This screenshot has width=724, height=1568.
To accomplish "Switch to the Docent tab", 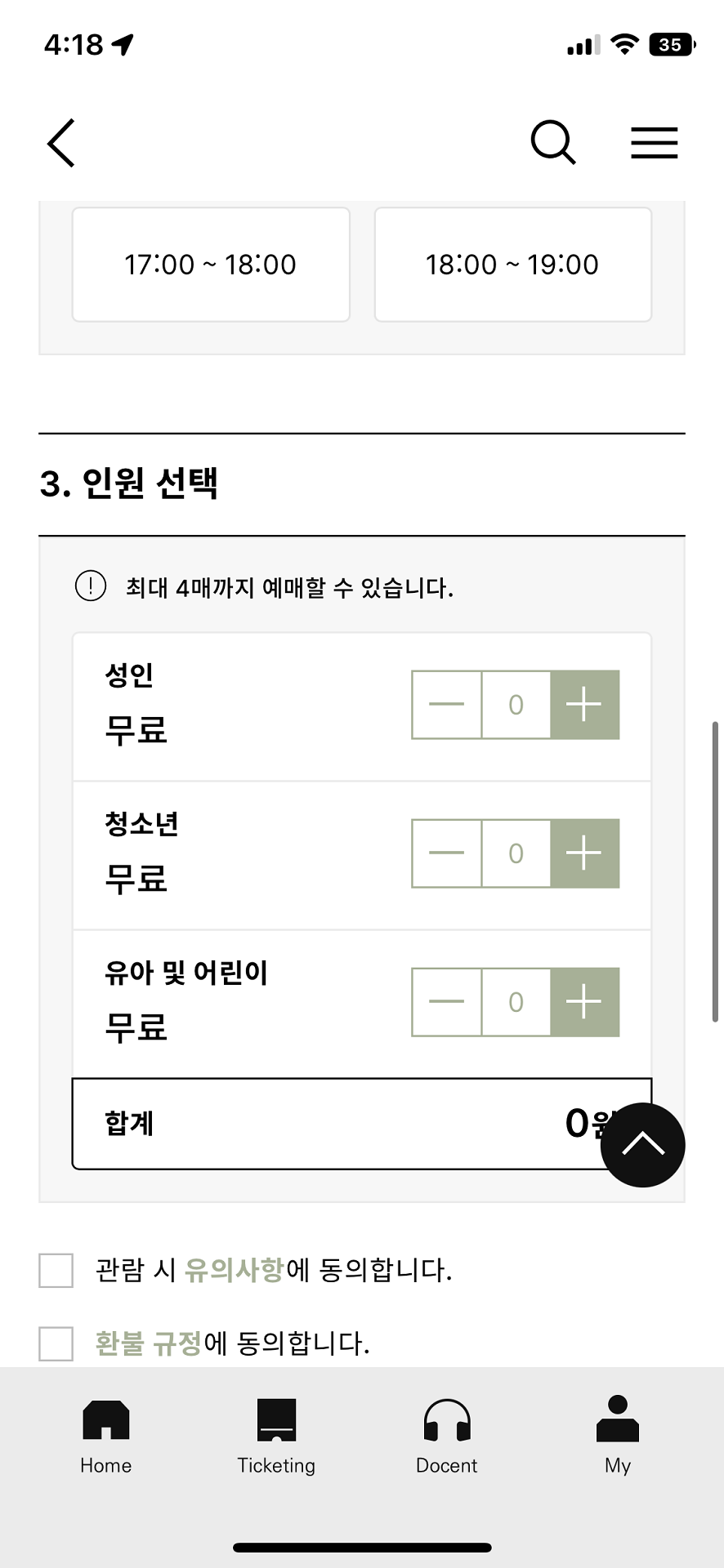I will point(447,1436).
